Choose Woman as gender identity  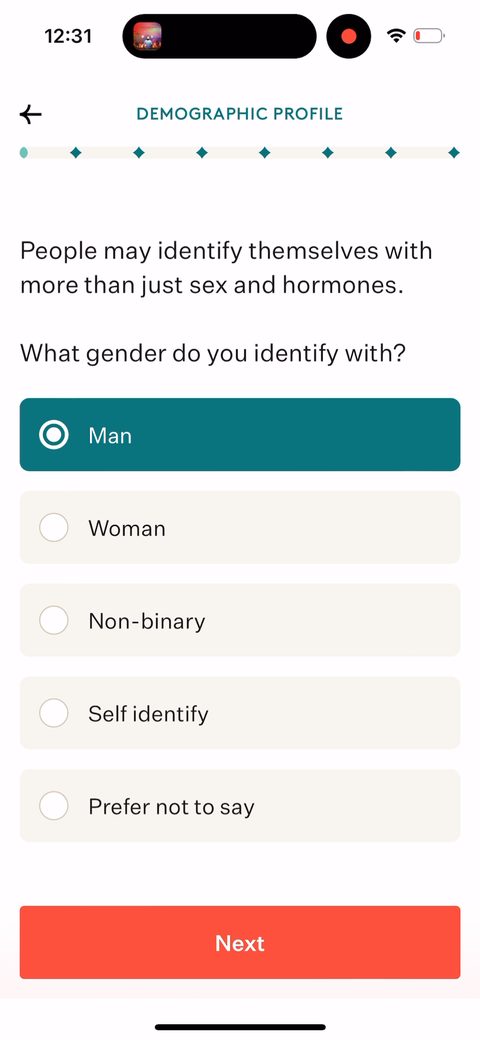click(x=240, y=527)
